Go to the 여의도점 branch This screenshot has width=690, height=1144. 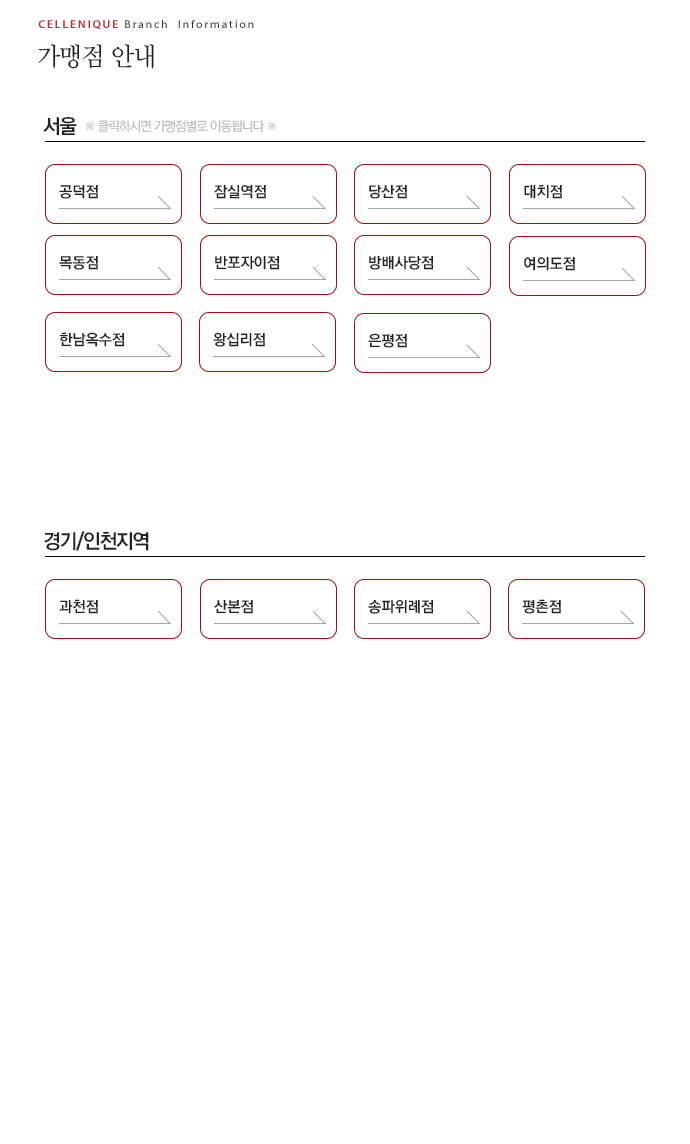click(577, 266)
